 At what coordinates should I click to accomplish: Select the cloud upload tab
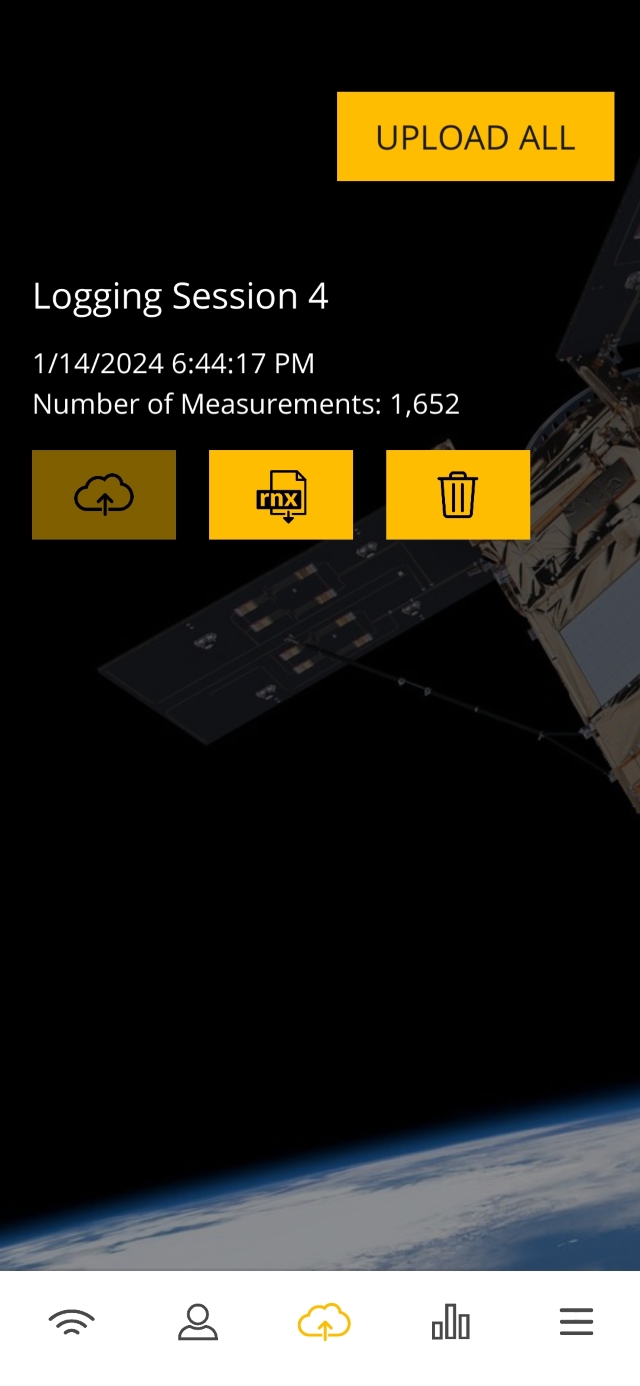324,1322
